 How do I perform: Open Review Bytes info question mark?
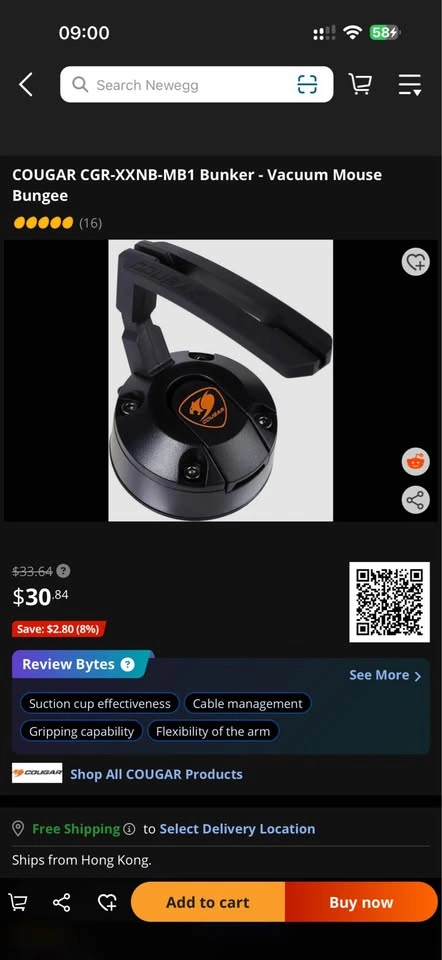click(x=127, y=664)
